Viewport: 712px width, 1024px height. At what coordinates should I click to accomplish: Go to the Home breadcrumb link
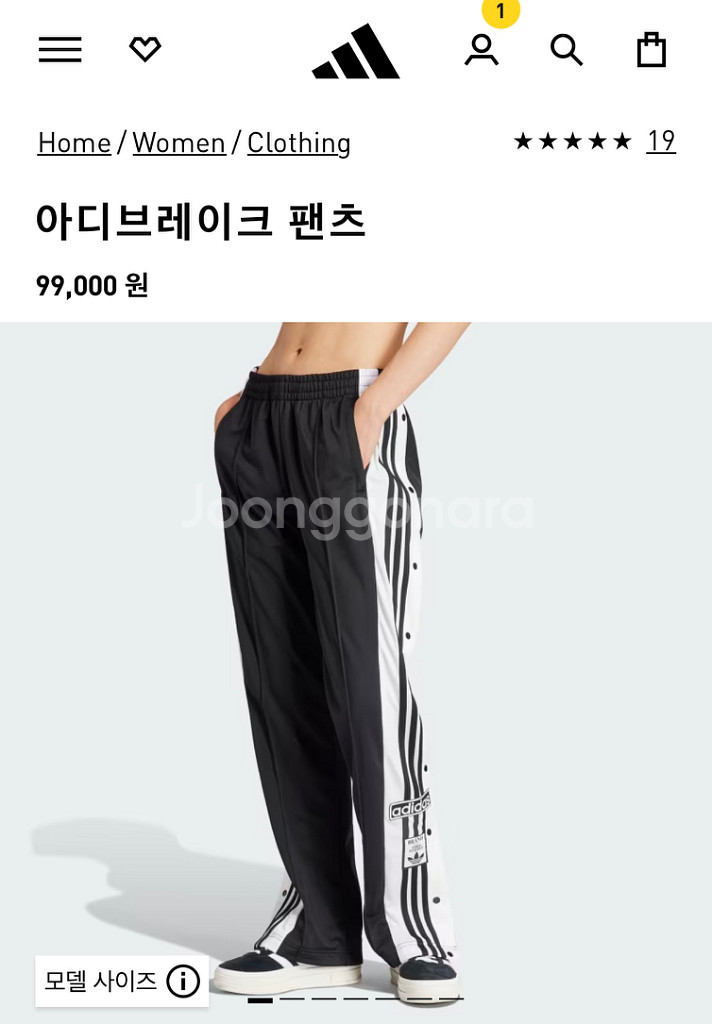coord(74,143)
